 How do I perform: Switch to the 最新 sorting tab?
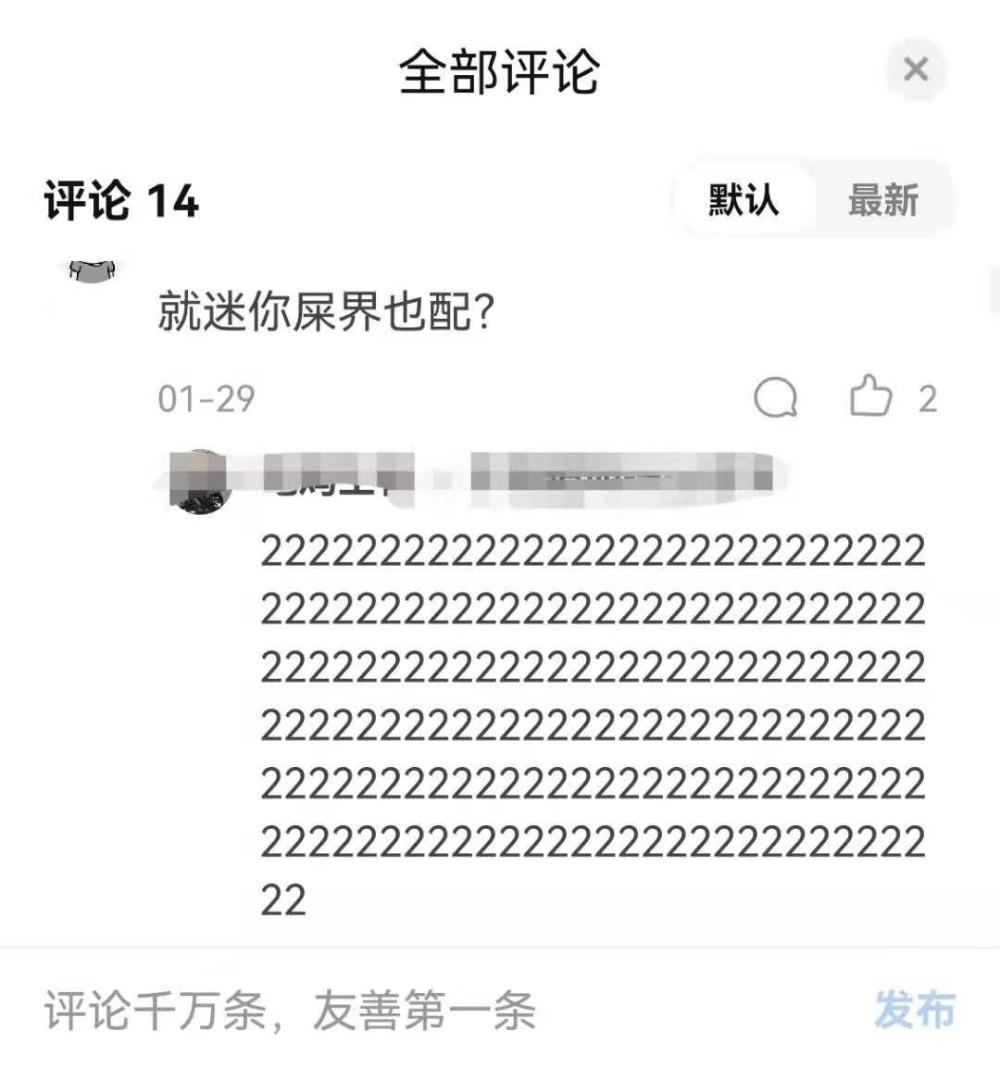tap(884, 200)
